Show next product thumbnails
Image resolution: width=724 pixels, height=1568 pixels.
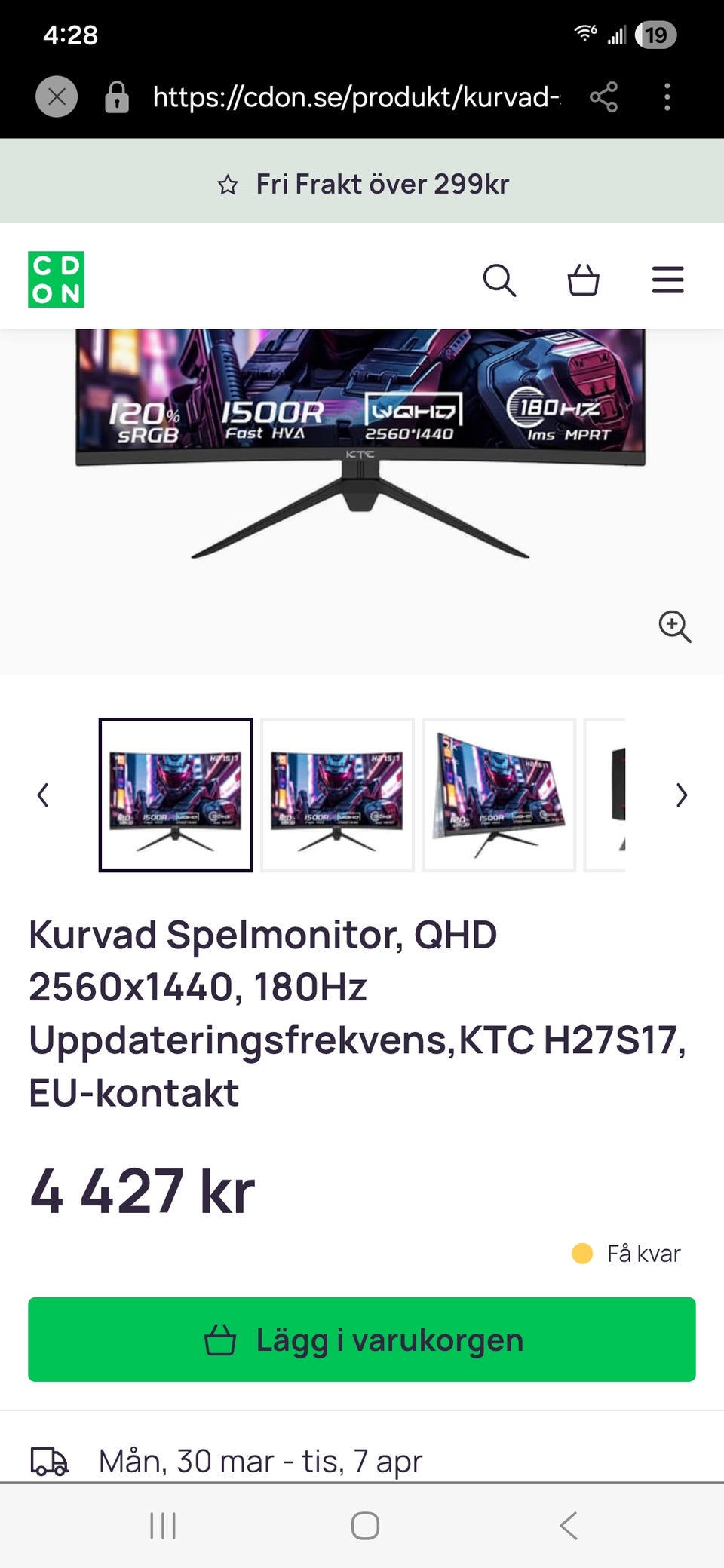point(681,795)
